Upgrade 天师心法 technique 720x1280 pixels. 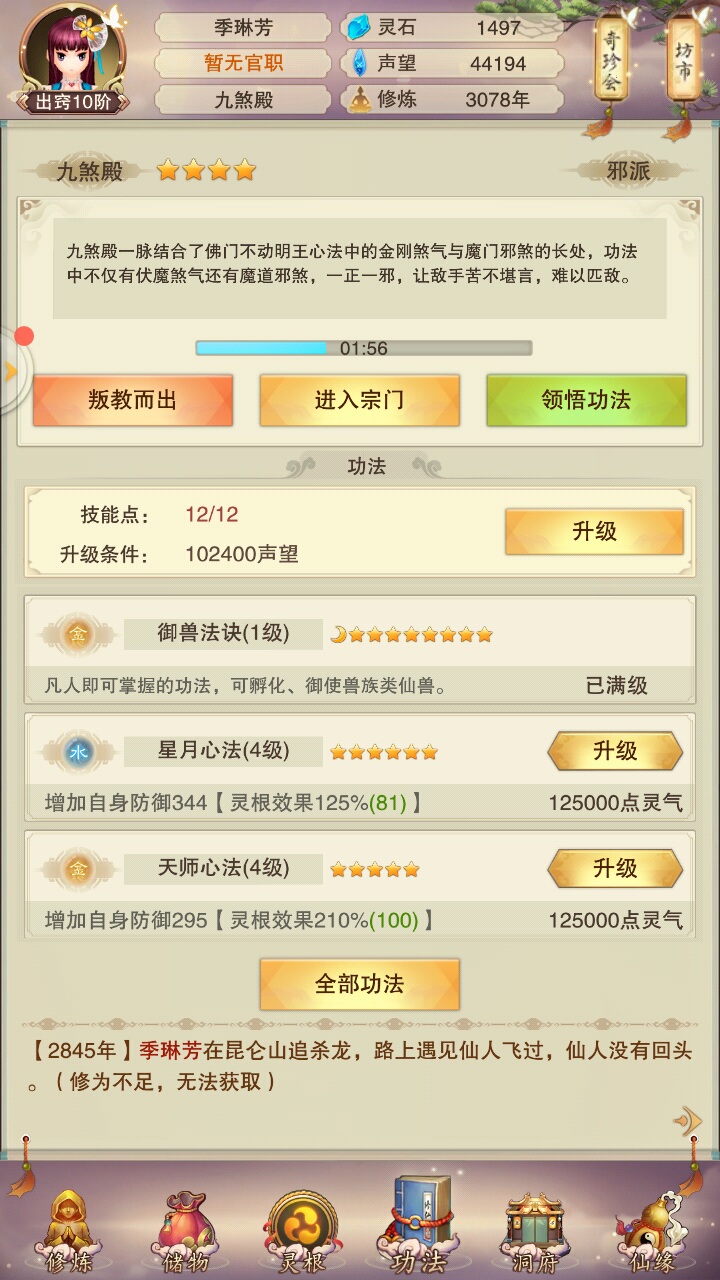(x=614, y=868)
